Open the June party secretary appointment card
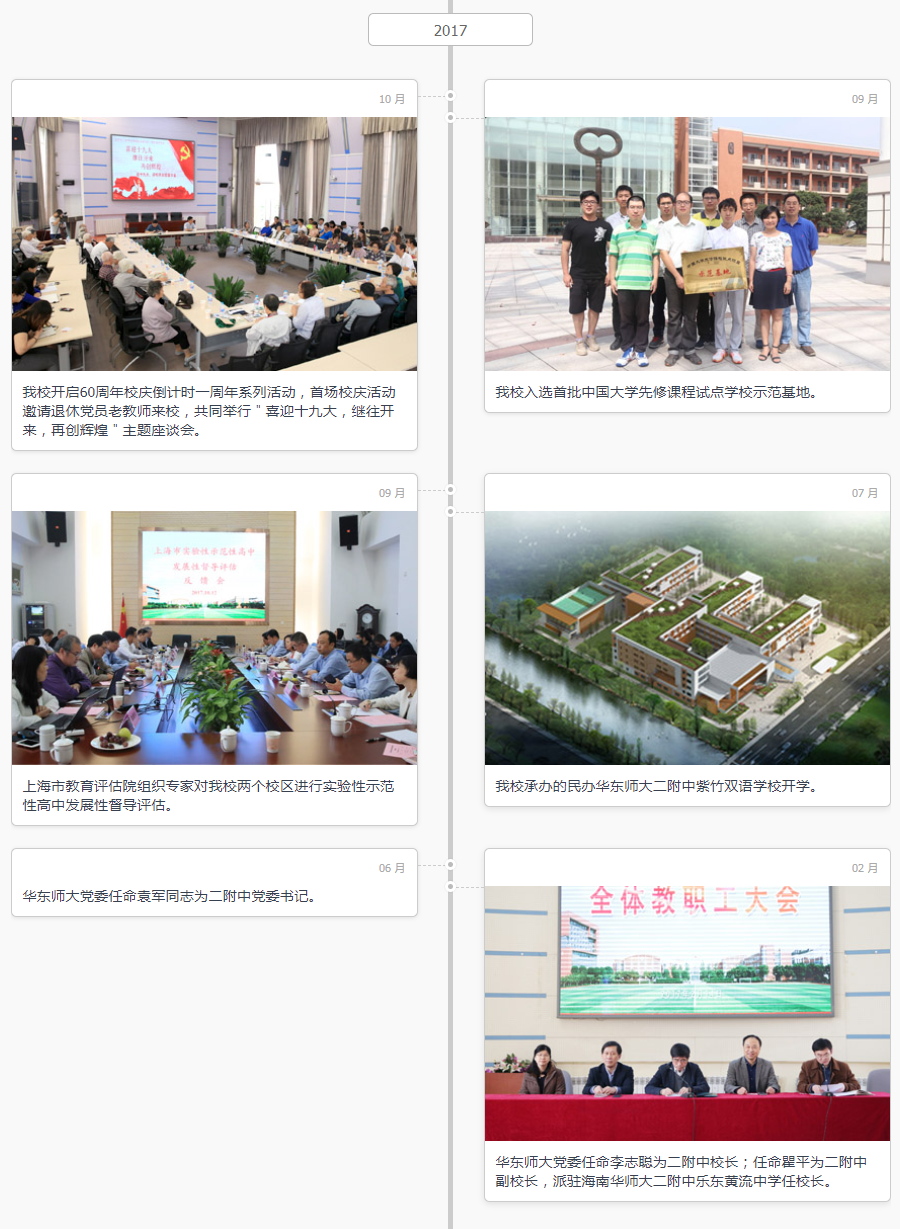This screenshot has width=900, height=1229. coord(214,882)
